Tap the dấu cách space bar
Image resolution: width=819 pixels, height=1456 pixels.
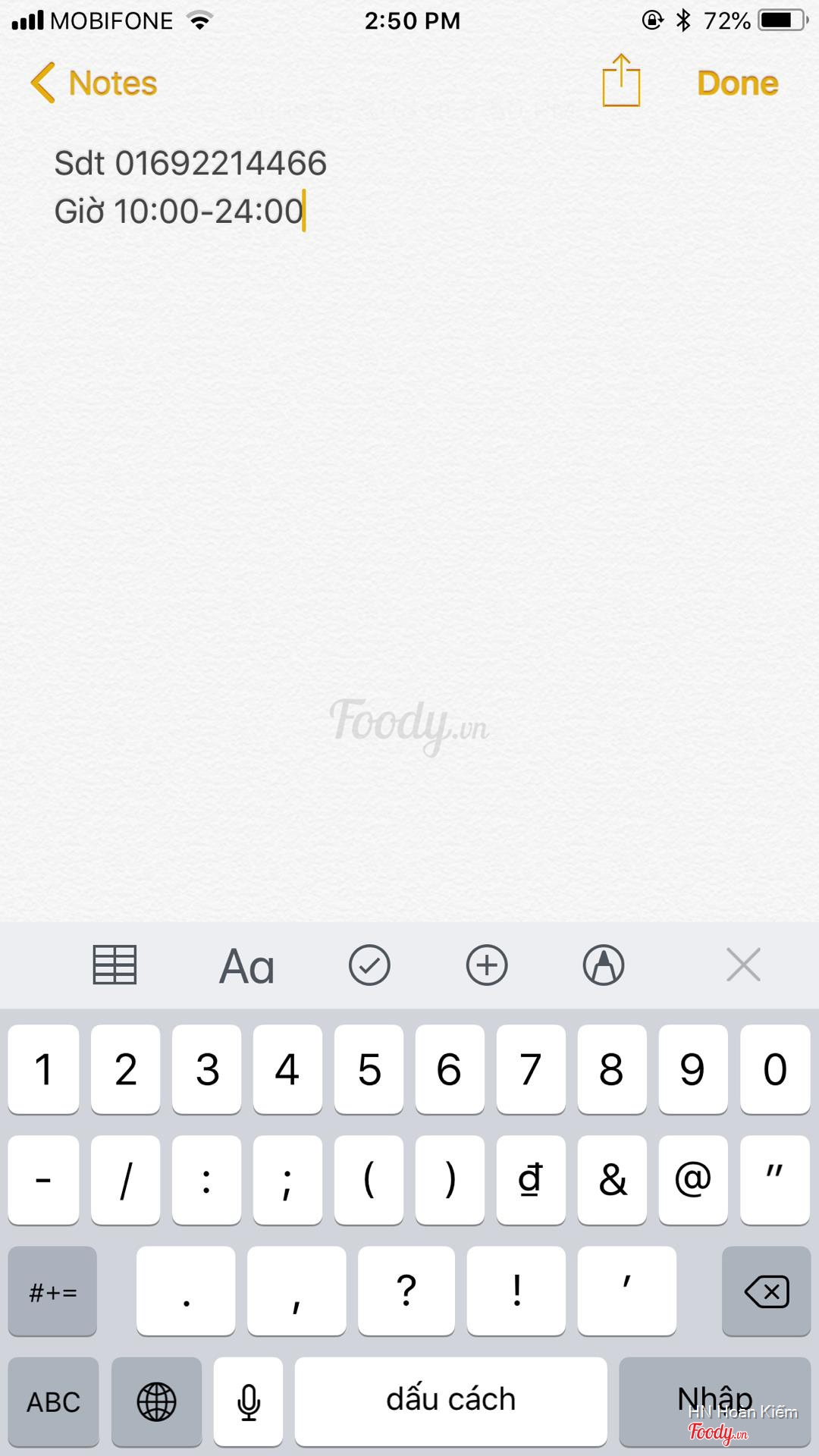tap(450, 1400)
